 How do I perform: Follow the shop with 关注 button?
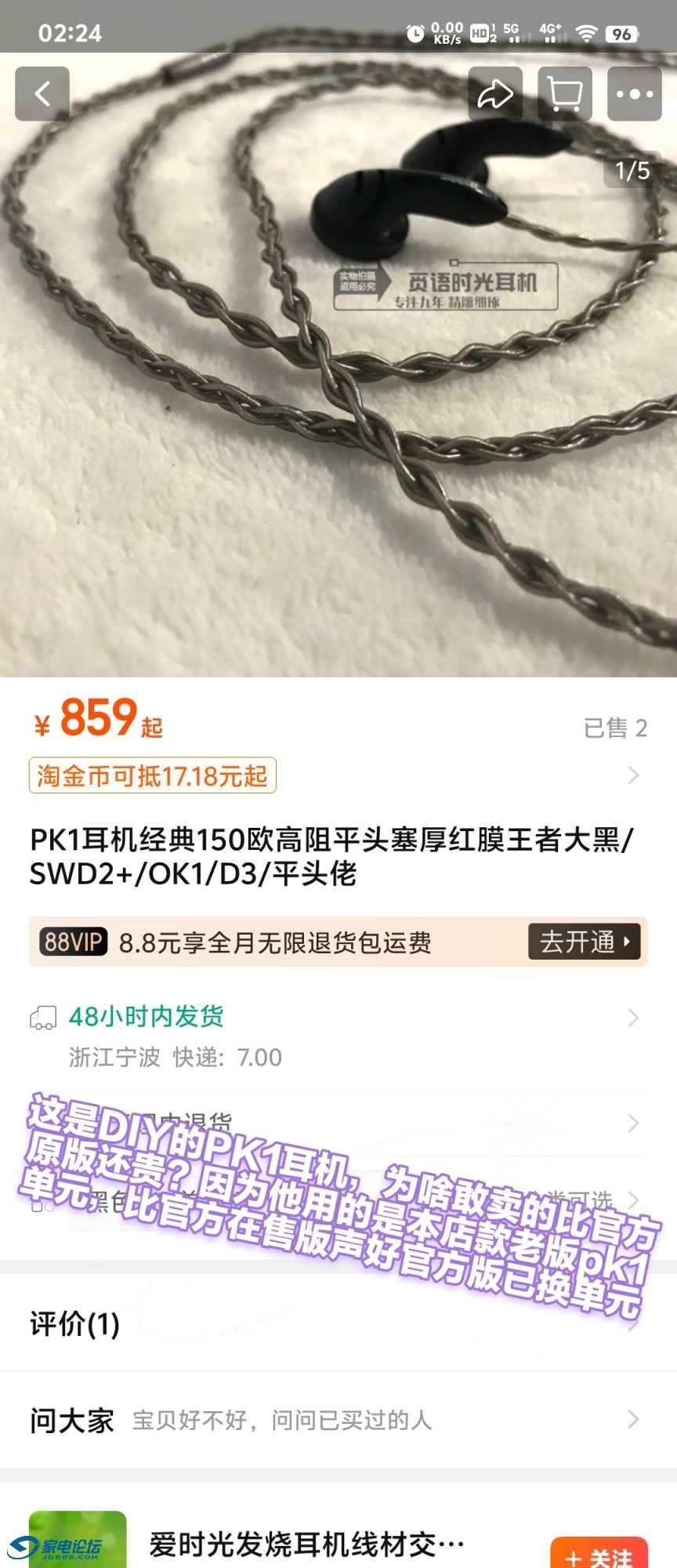tap(599, 1555)
